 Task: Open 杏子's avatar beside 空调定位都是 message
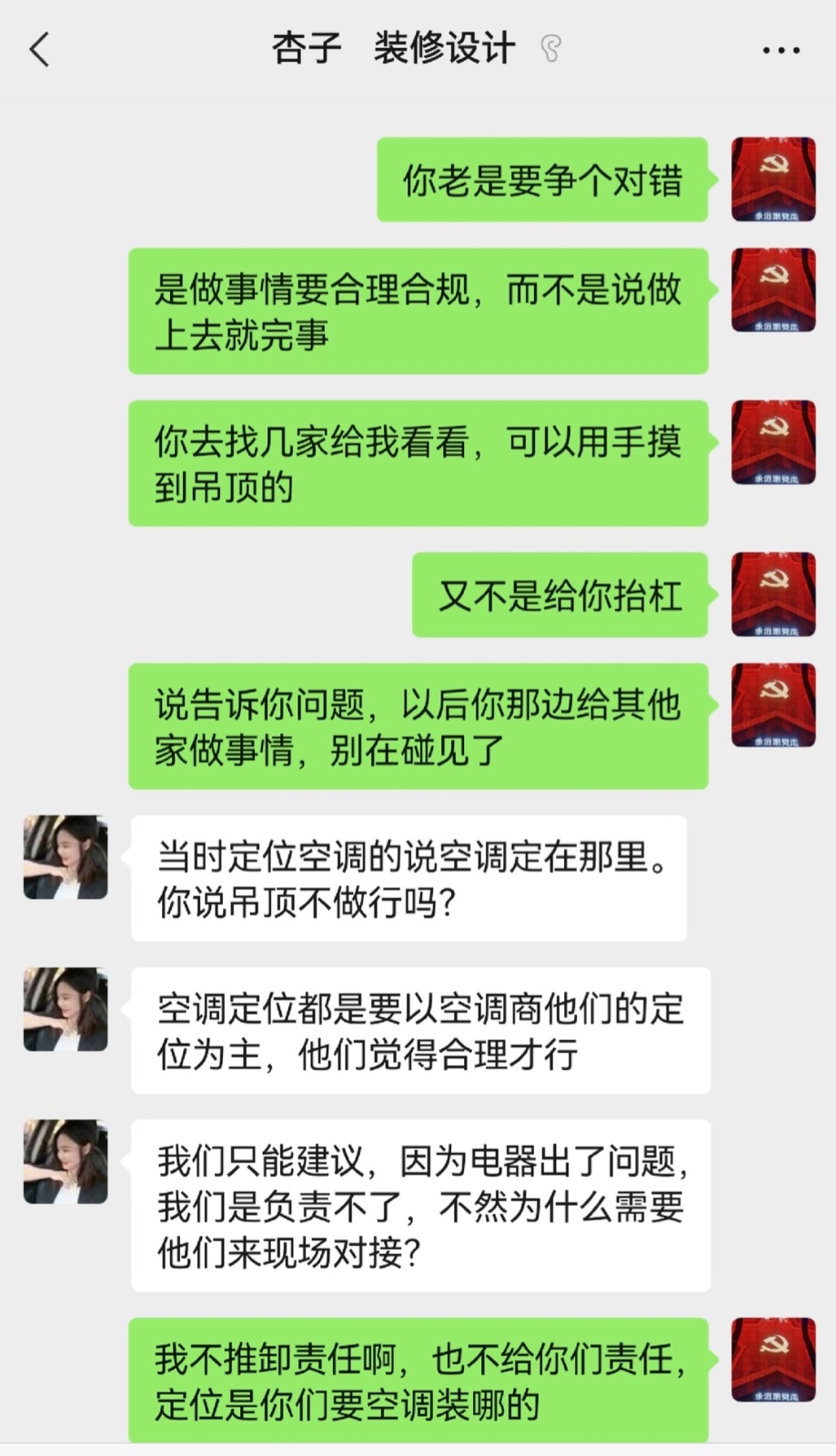click(x=65, y=1009)
